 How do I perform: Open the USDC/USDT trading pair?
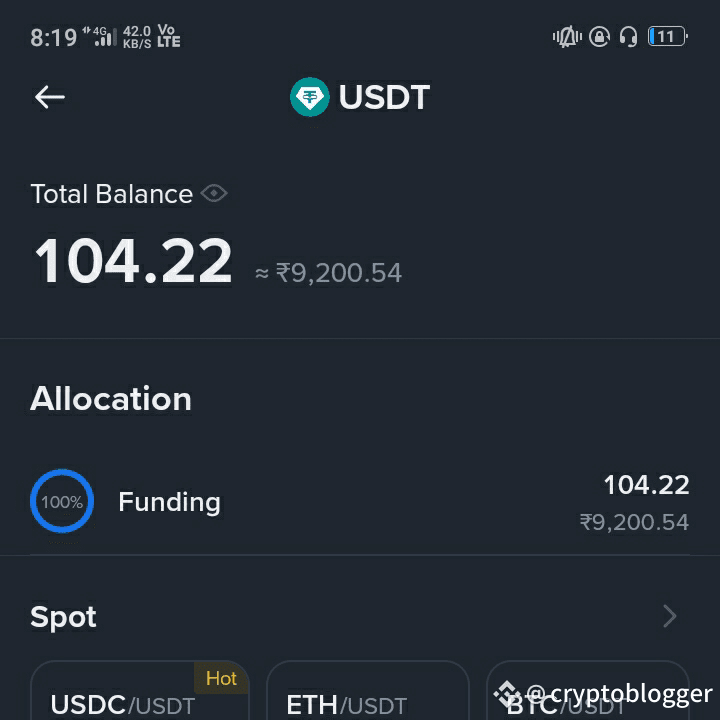tap(140, 690)
